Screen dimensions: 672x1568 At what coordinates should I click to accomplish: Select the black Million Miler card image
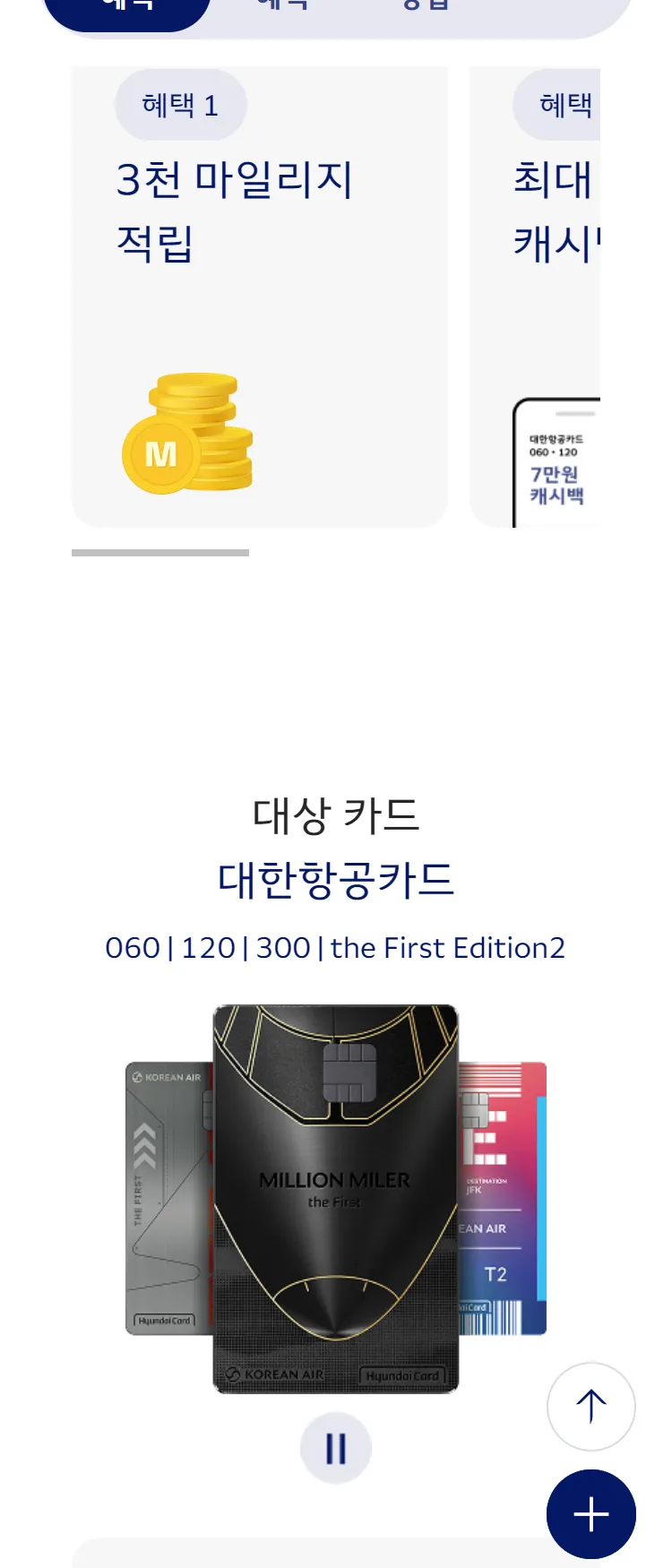[336, 1198]
